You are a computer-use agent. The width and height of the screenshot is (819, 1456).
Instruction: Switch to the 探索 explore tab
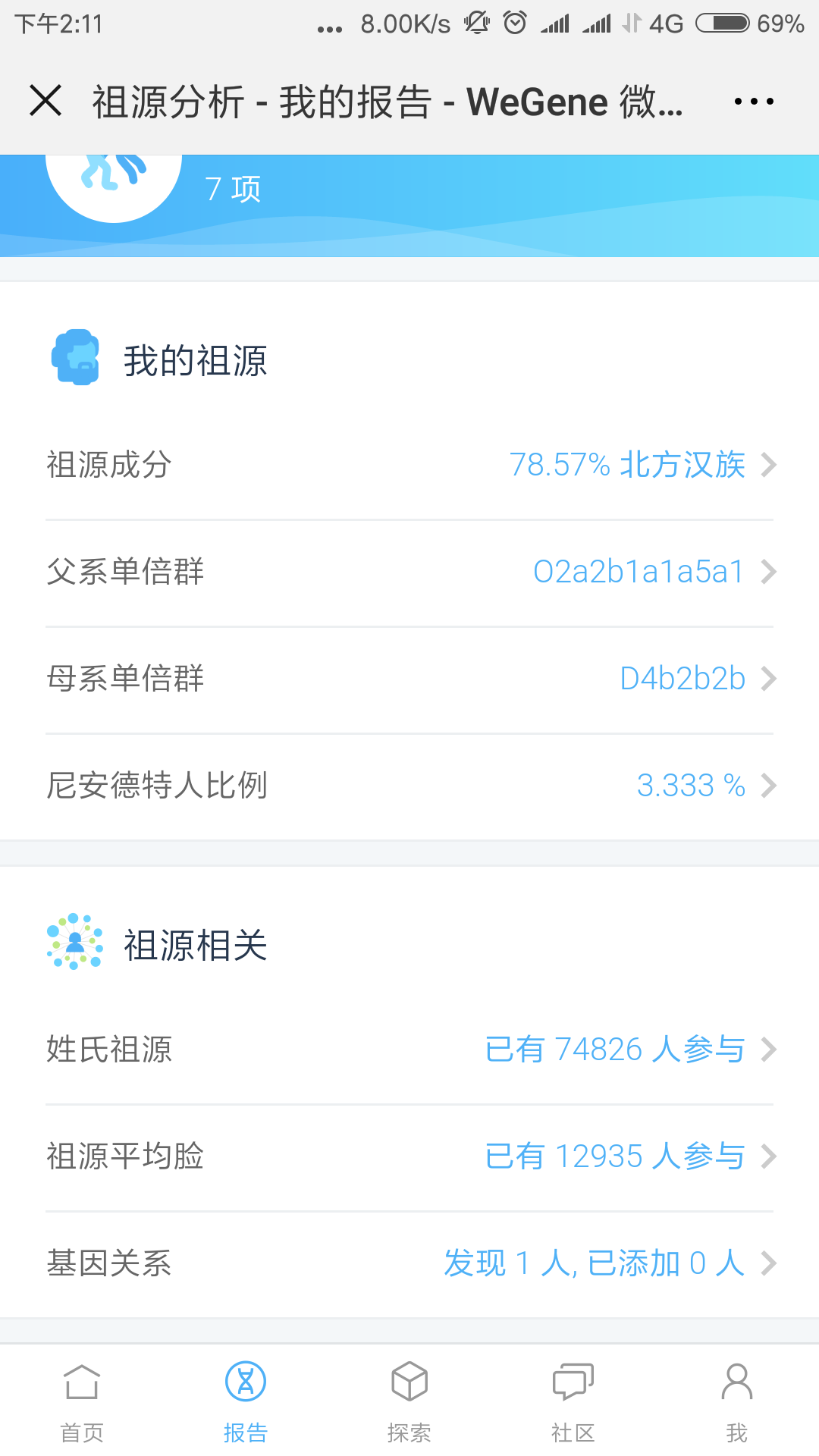point(409,1401)
